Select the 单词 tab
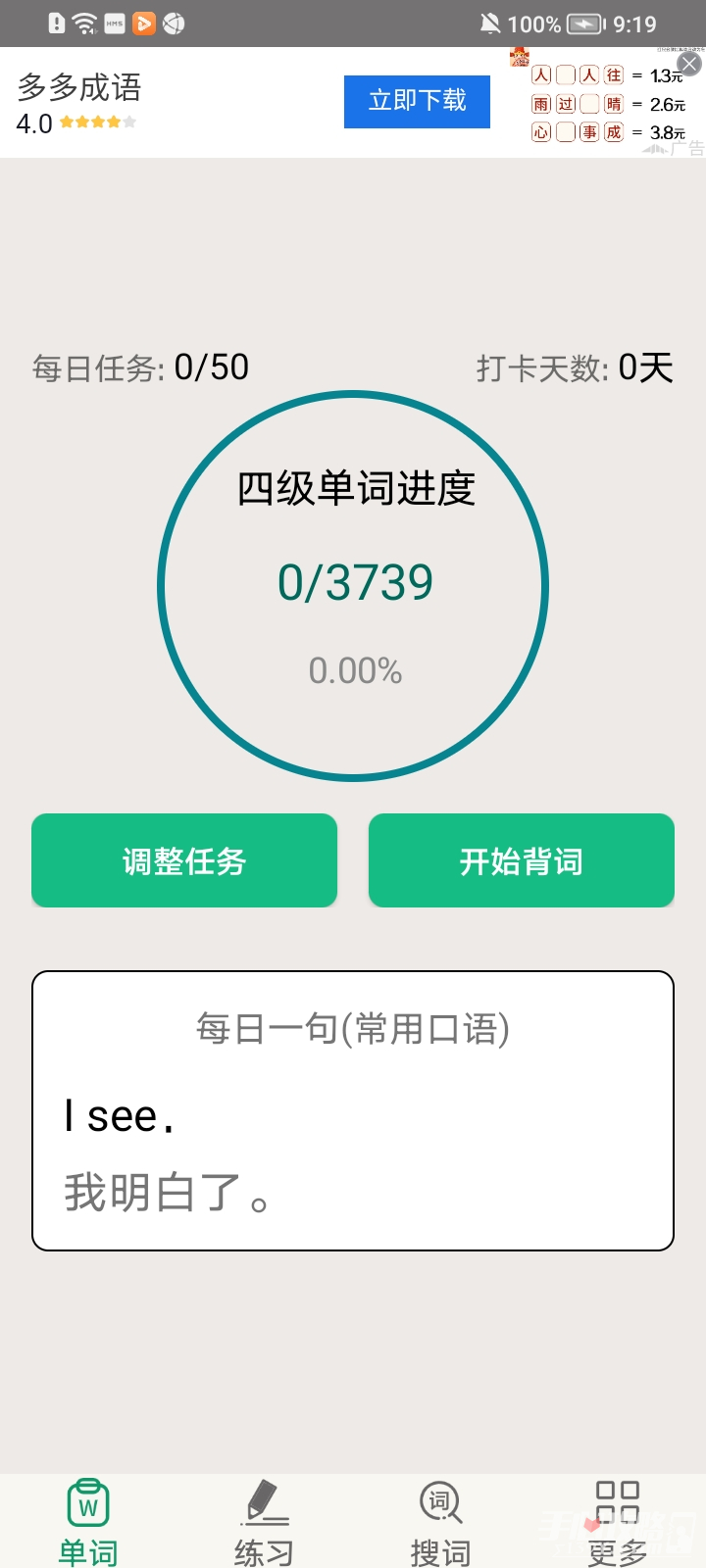Image resolution: width=706 pixels, height=1568 pixels. 88,1521
